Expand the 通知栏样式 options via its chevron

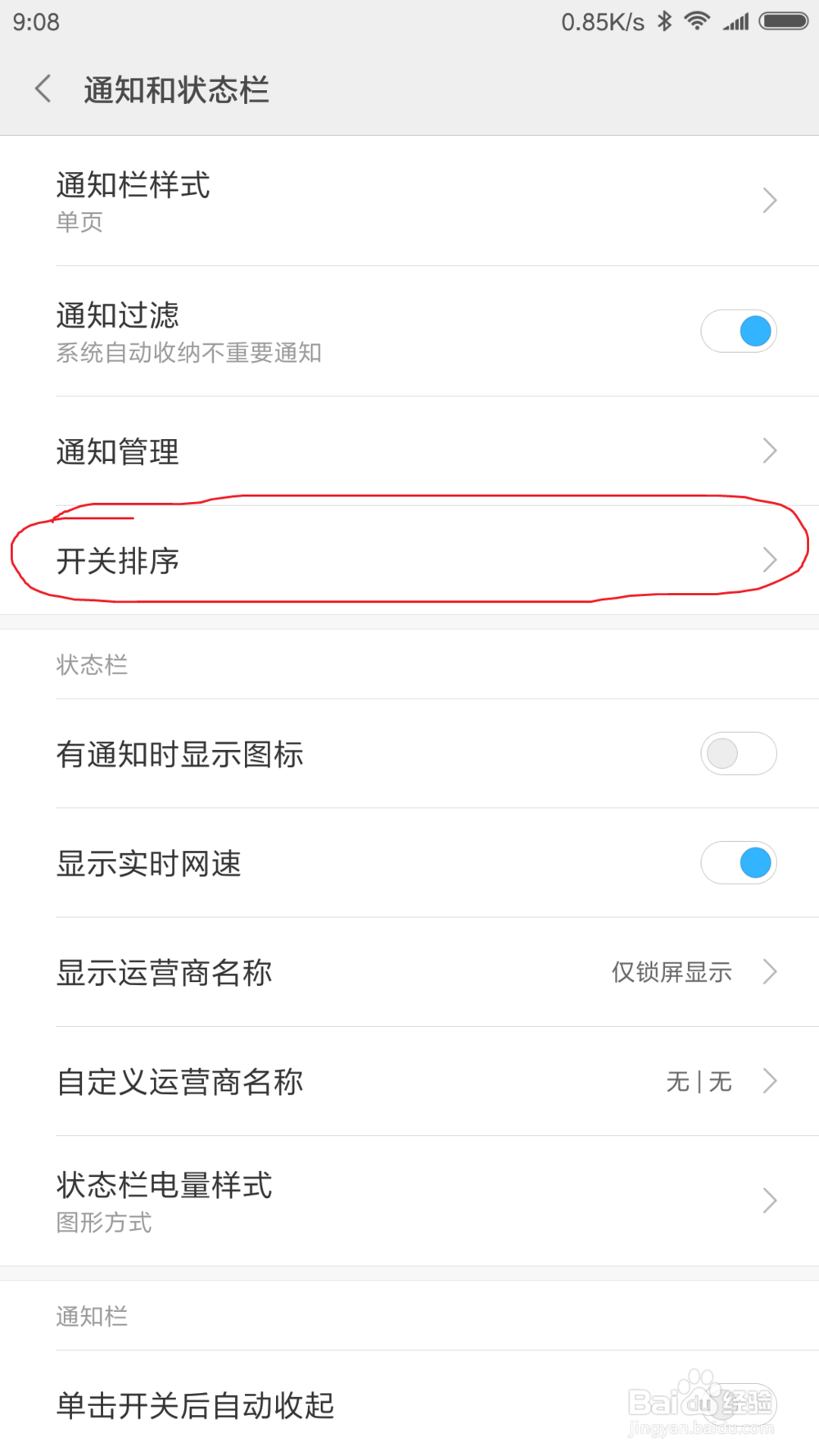[768, 200]
